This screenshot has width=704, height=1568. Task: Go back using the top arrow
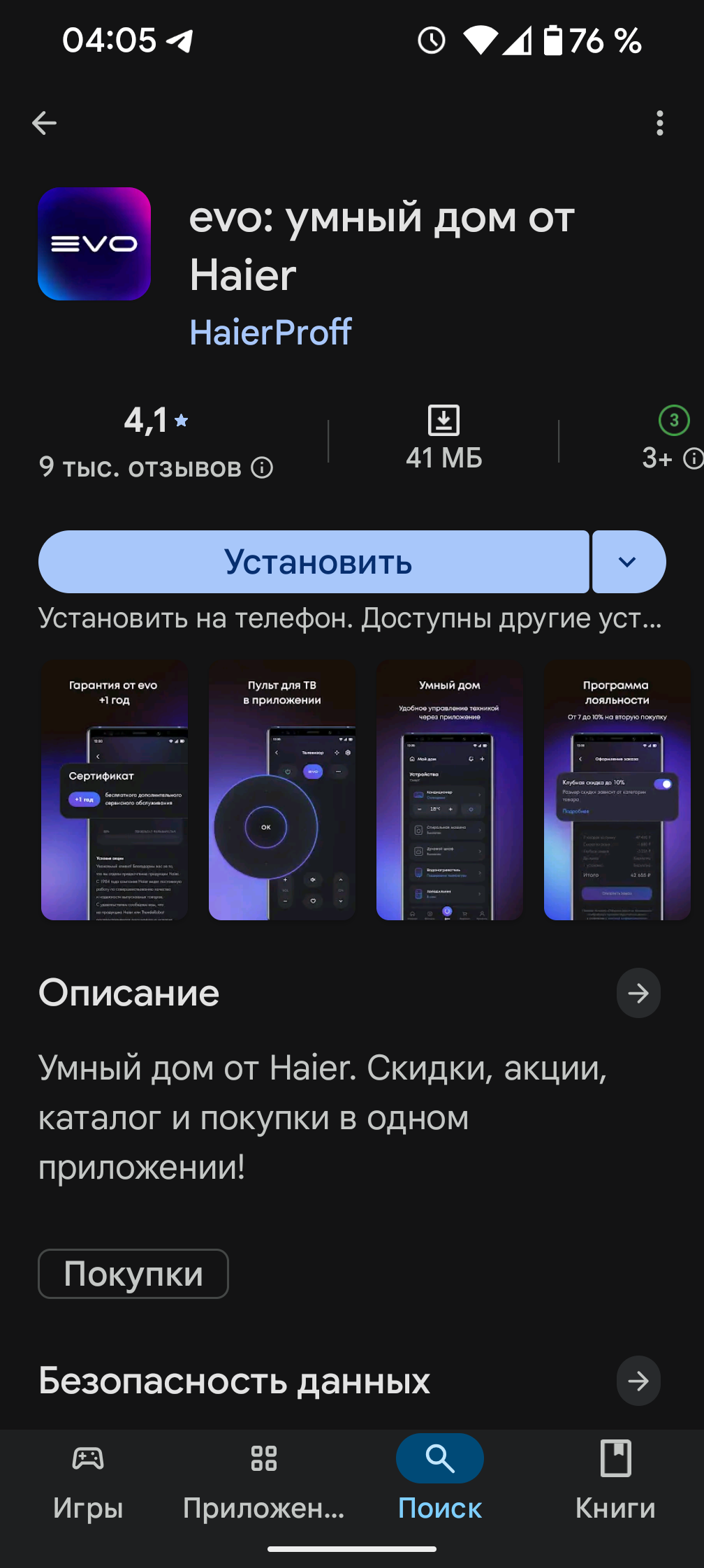[45, 123]
